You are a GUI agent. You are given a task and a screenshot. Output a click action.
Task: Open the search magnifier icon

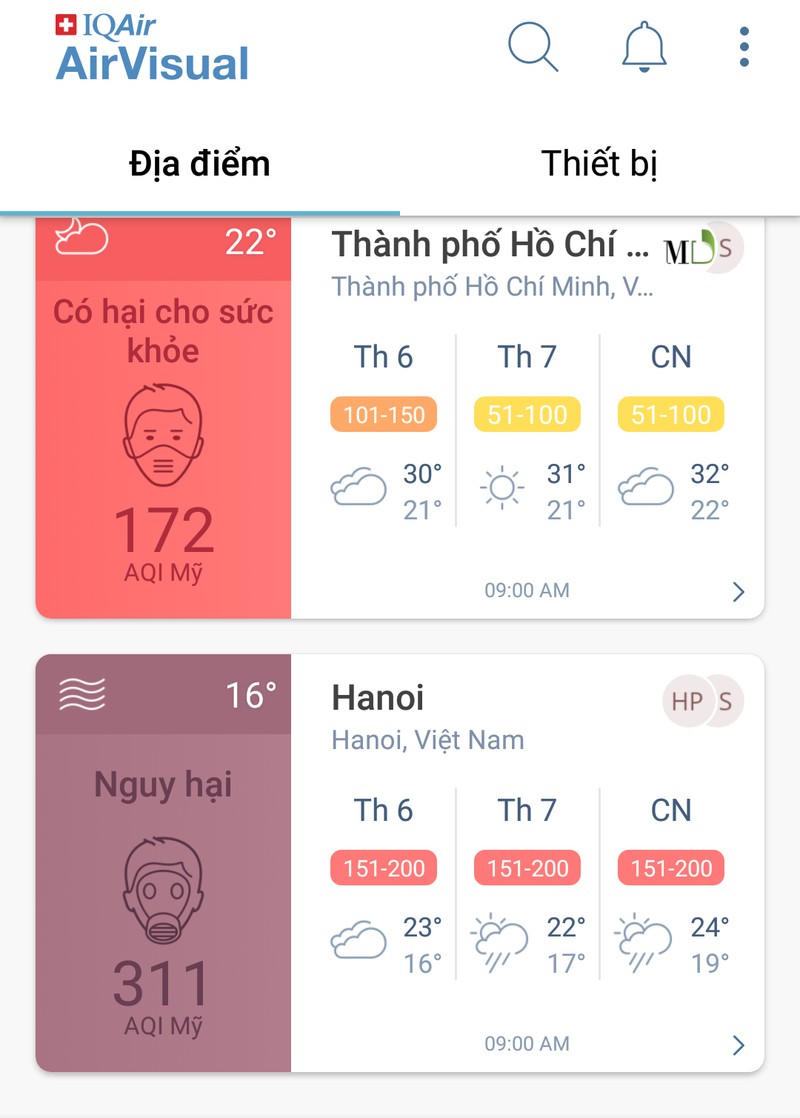tap(532, 46)
